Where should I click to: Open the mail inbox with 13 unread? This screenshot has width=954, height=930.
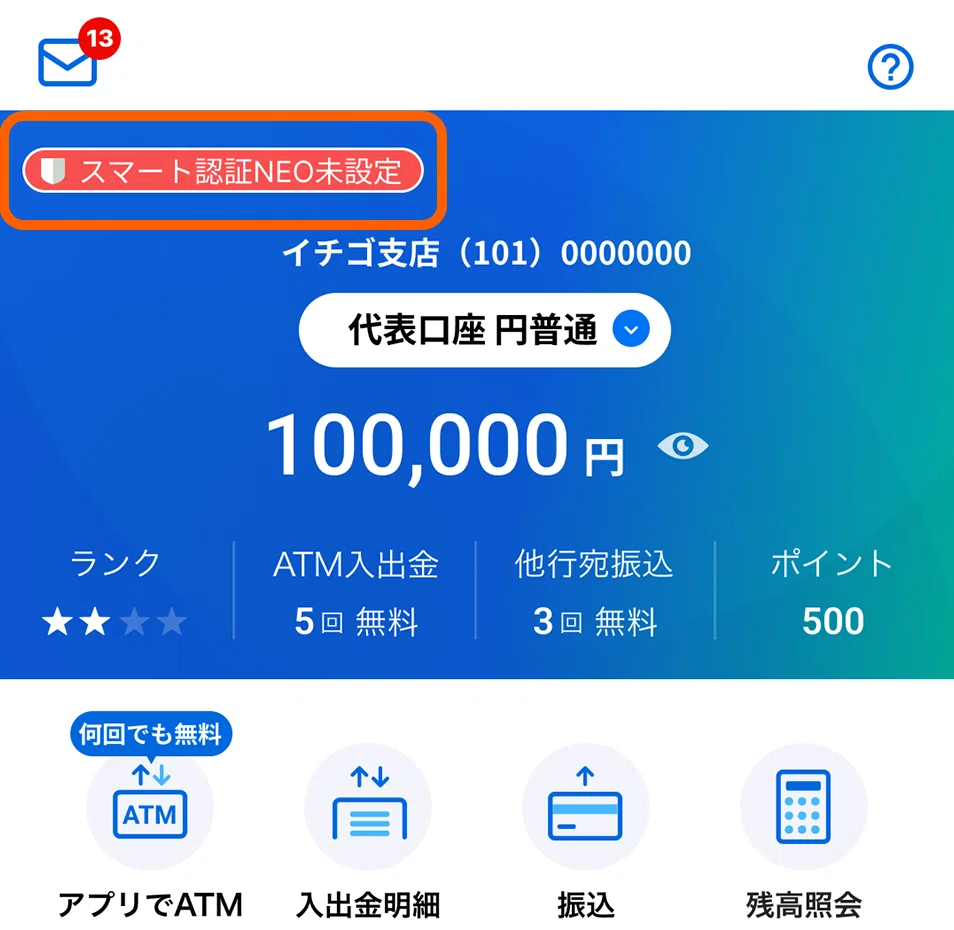(69, 62)
